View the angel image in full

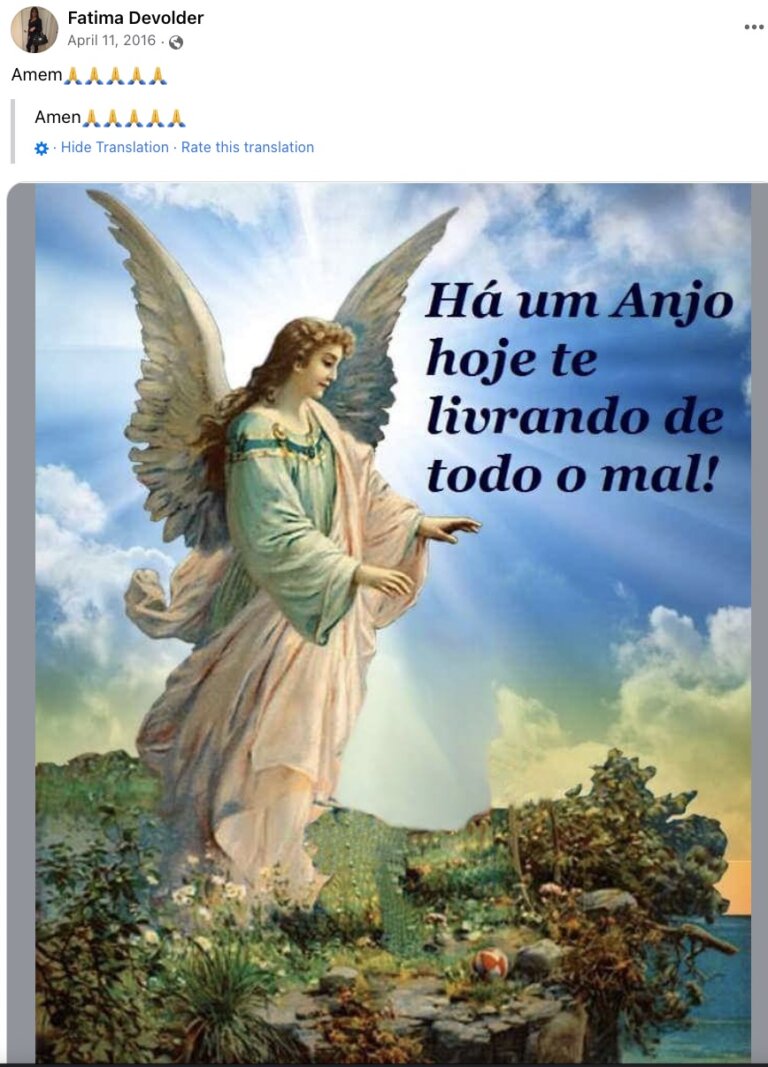(393, 620)
